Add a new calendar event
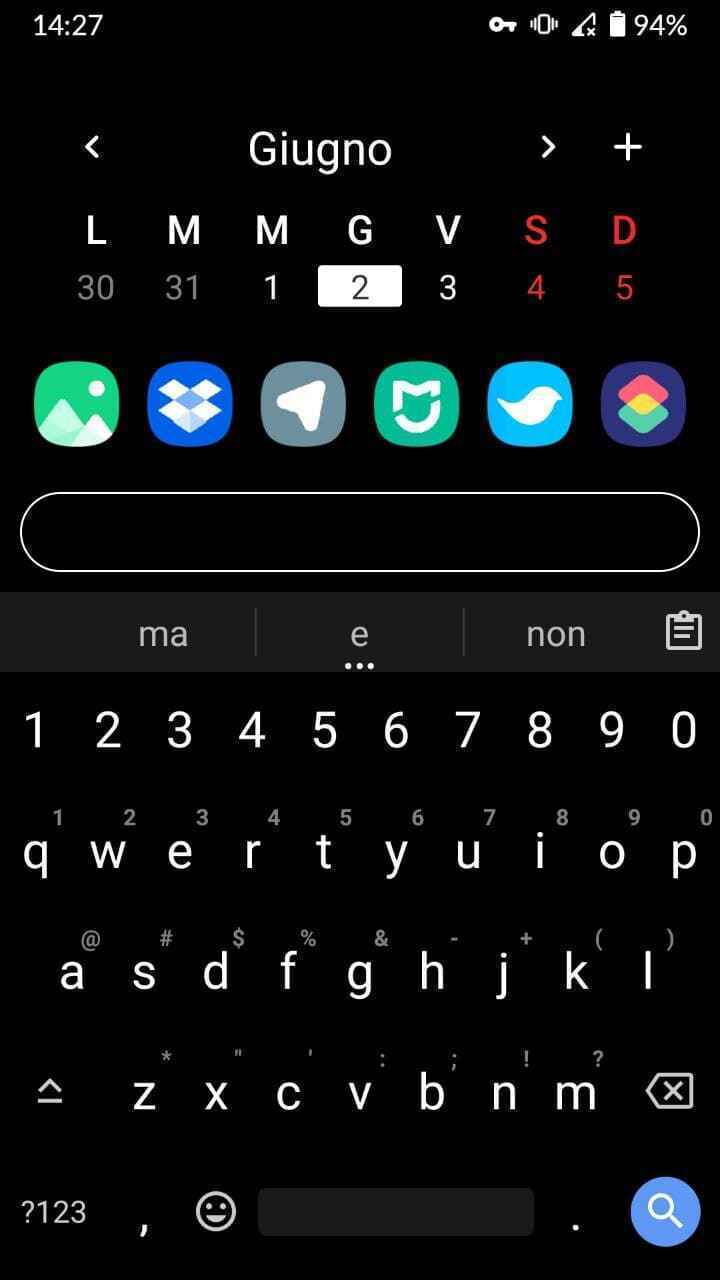720x1280 pixels. coord(627,148)
